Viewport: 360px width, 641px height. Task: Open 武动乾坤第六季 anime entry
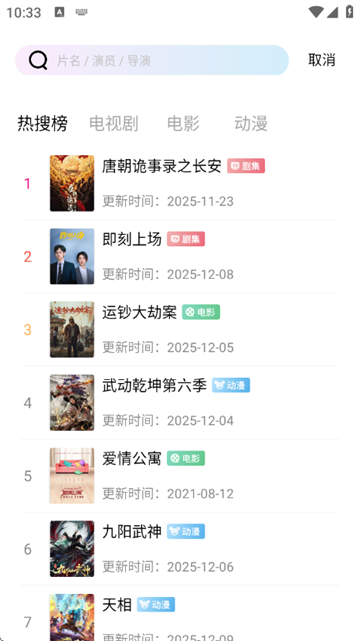point(180,403)
